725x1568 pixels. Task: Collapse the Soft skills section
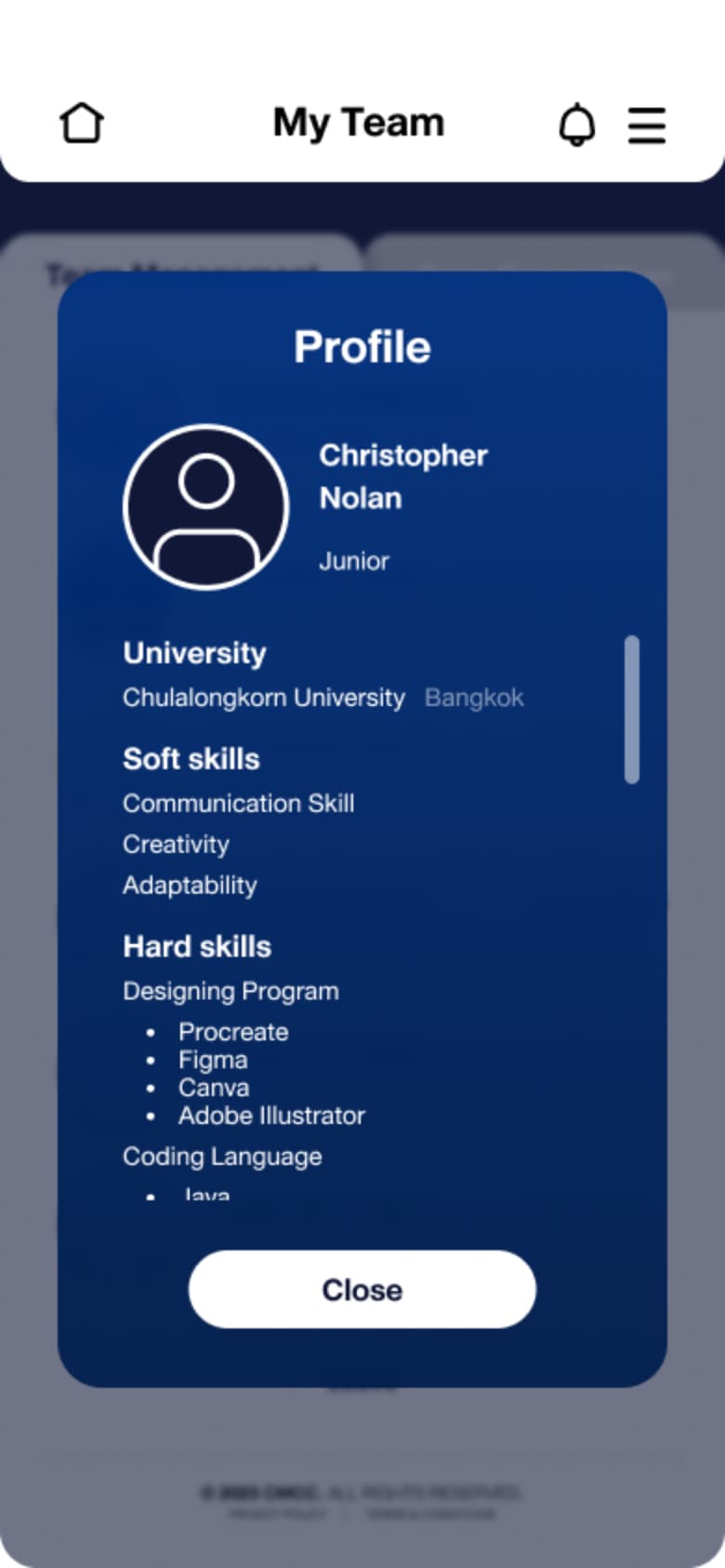pos(191,759)
